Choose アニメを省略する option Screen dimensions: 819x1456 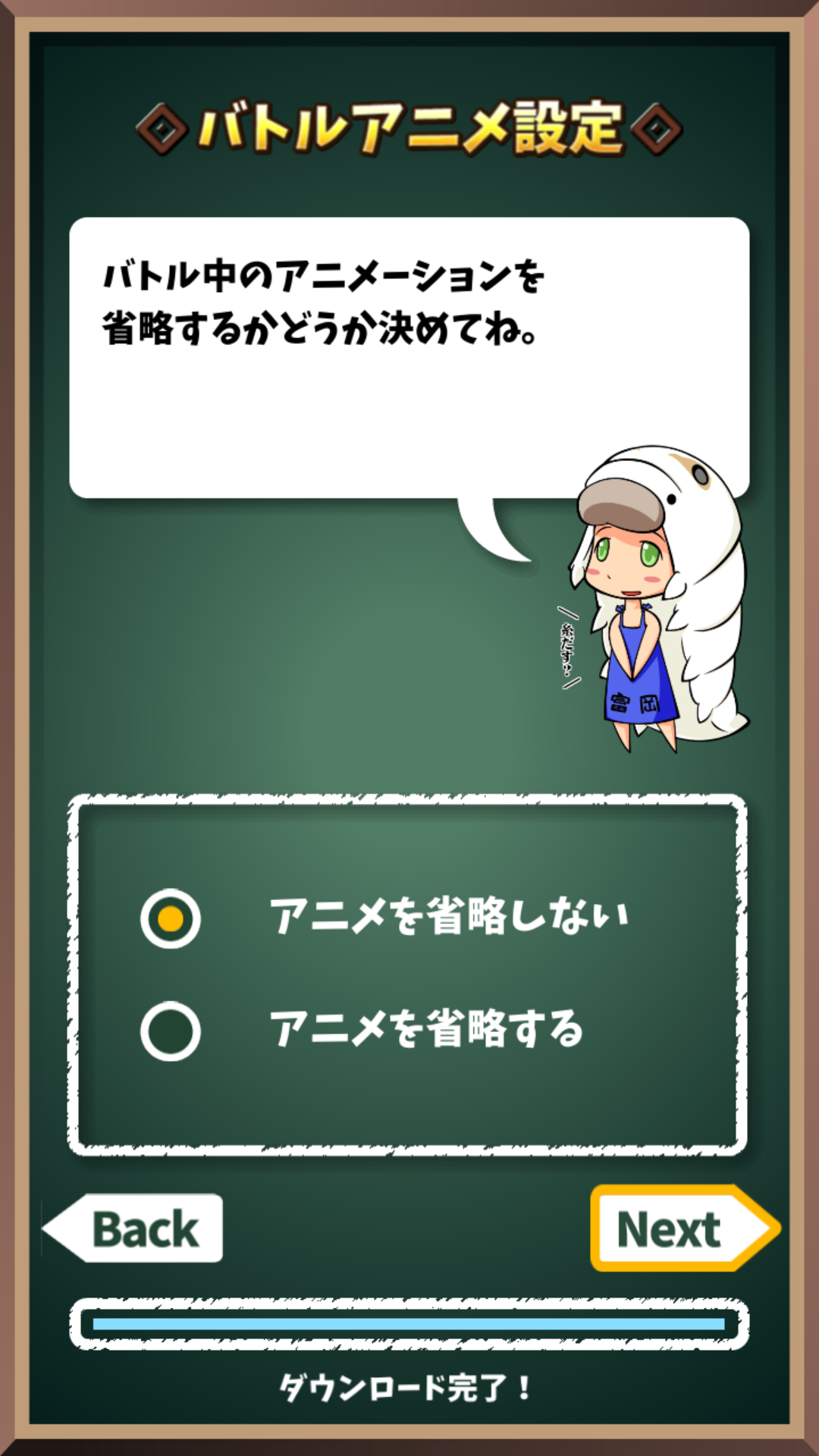[171, 1031]
